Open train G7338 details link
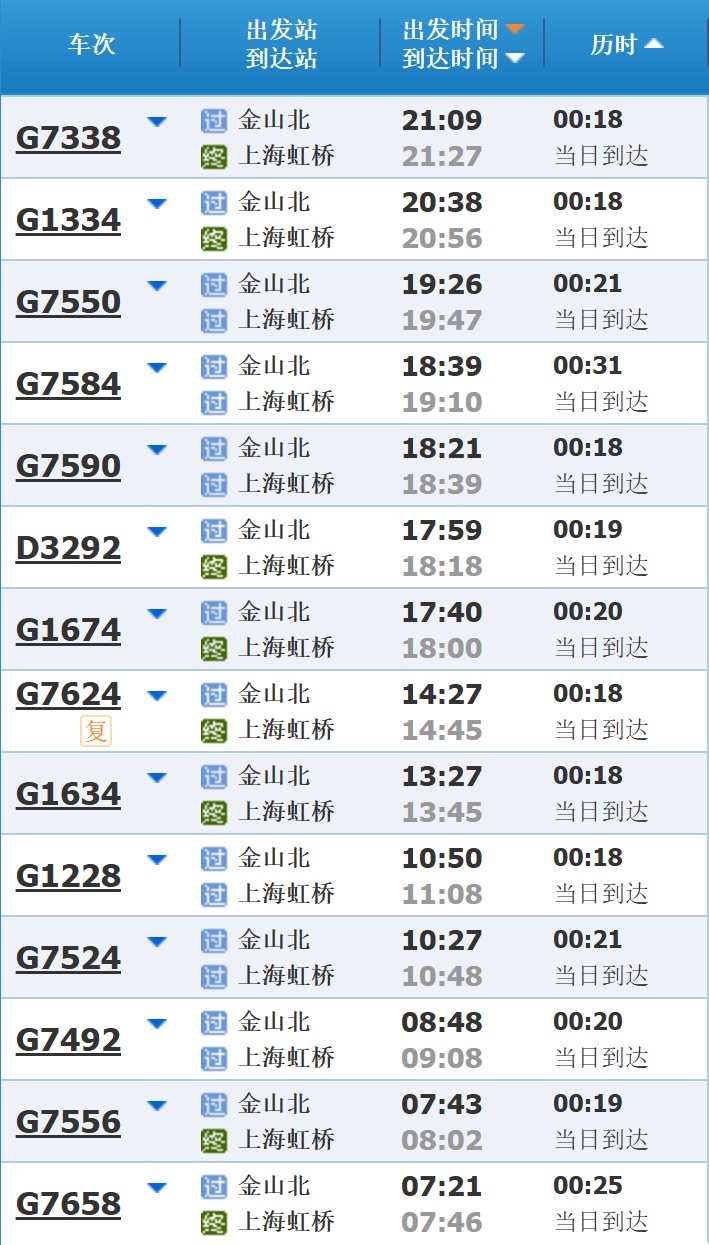The image size is (709, 1245). click(68, 137)
